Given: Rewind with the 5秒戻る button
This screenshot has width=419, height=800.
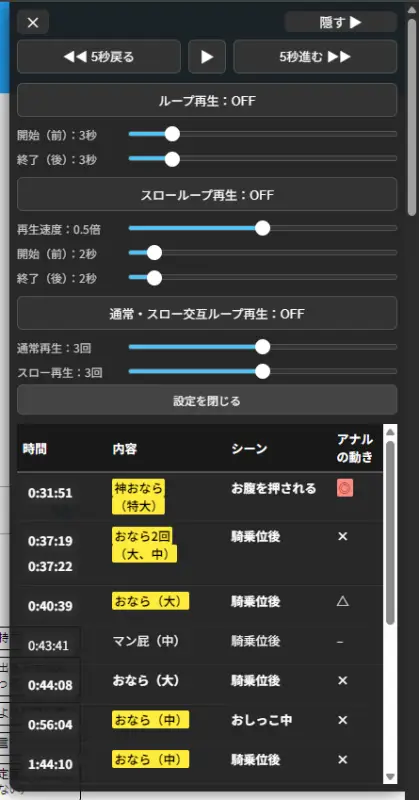Looking at the screenshot, I should coord(99,57).
